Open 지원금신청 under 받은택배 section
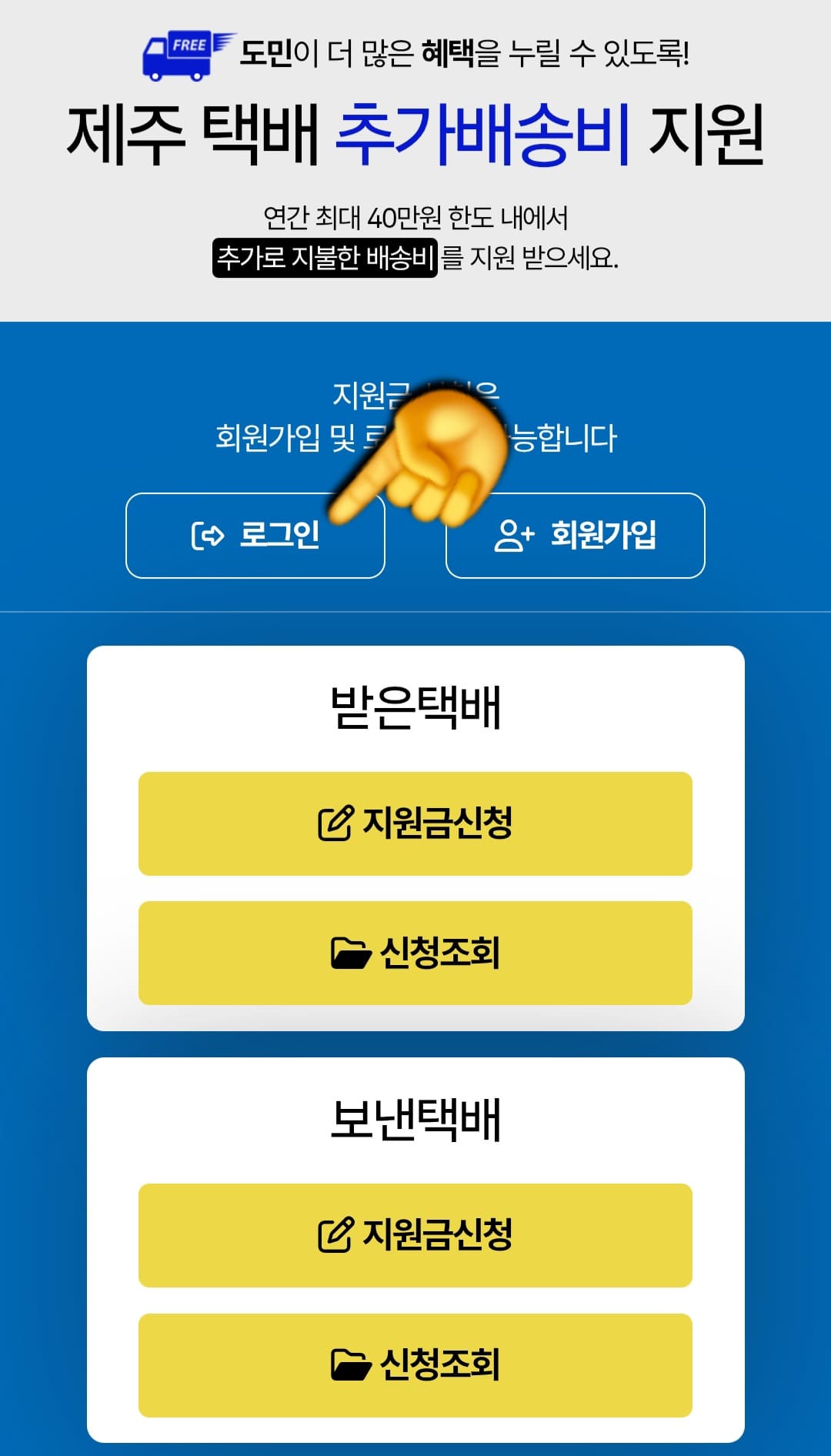The width and height of the screenshot is (831, 1456). pyautogui.click(x=415, y=823)
